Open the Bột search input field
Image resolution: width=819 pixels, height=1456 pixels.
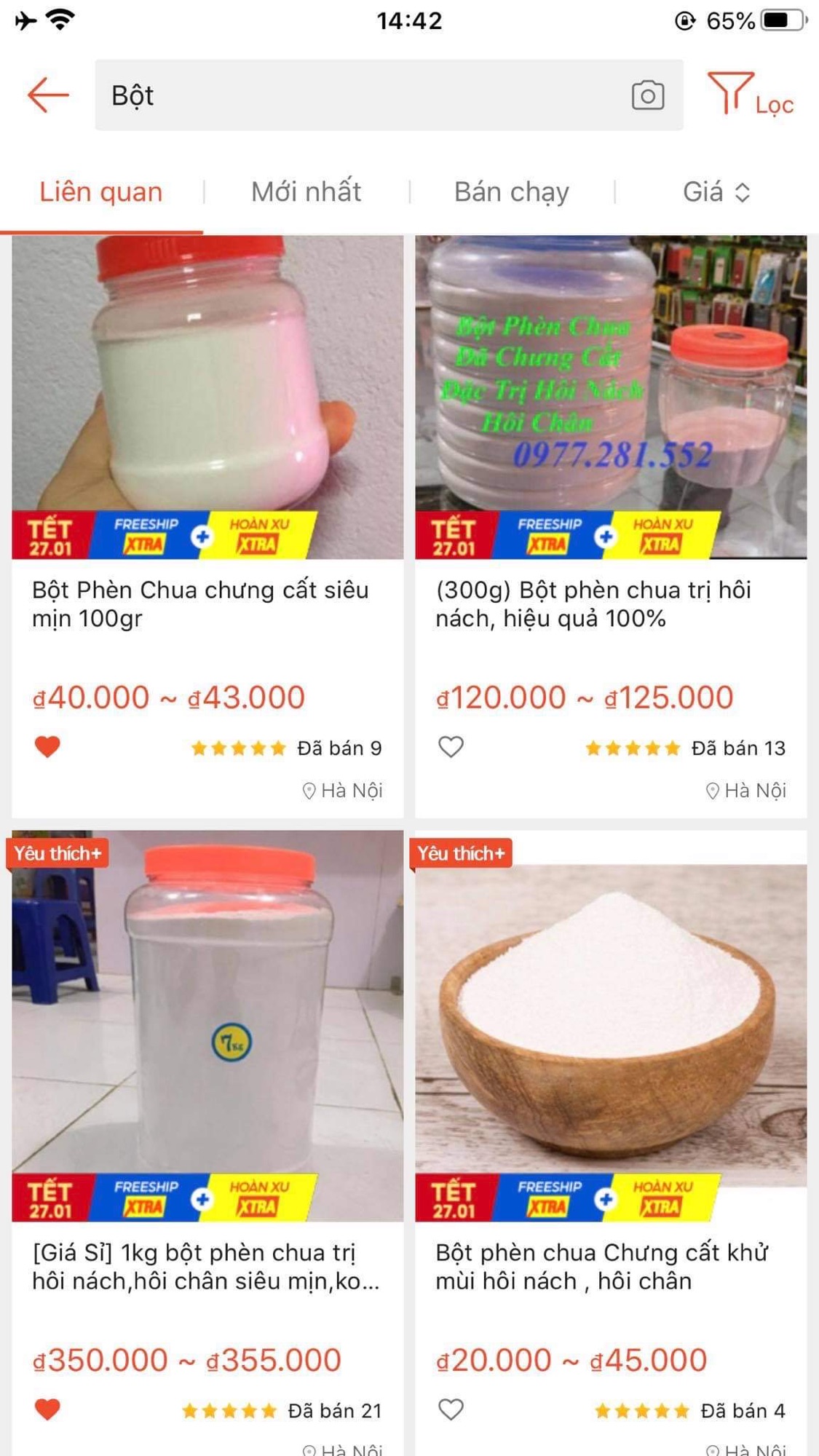pos(291,95)
